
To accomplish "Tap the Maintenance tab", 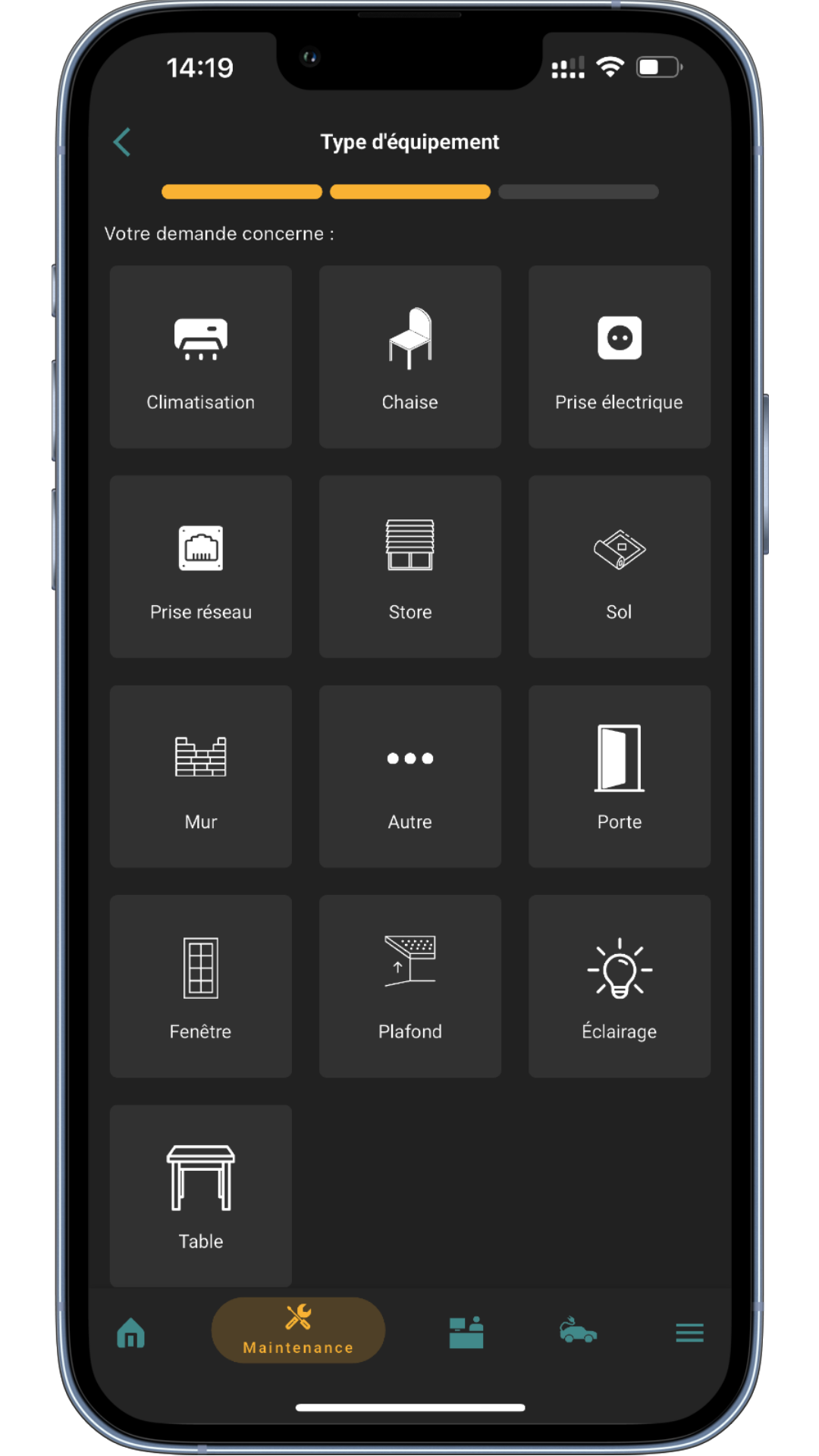I will 298,1330.
